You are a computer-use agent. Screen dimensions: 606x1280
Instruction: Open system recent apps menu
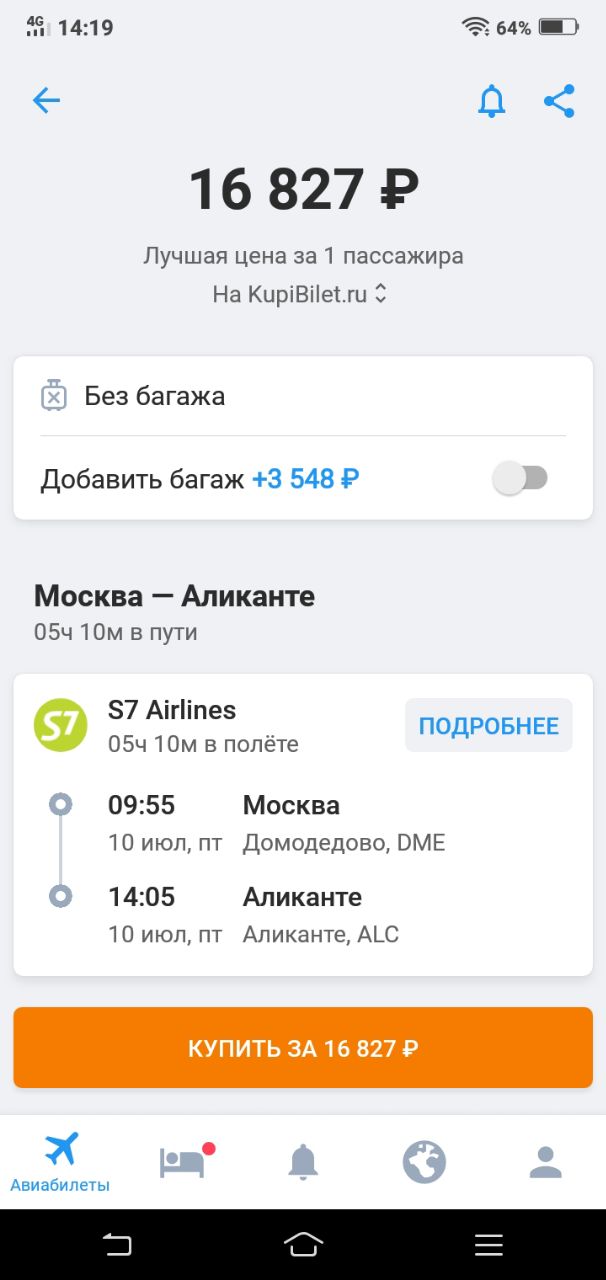[x=489, y=1244]
